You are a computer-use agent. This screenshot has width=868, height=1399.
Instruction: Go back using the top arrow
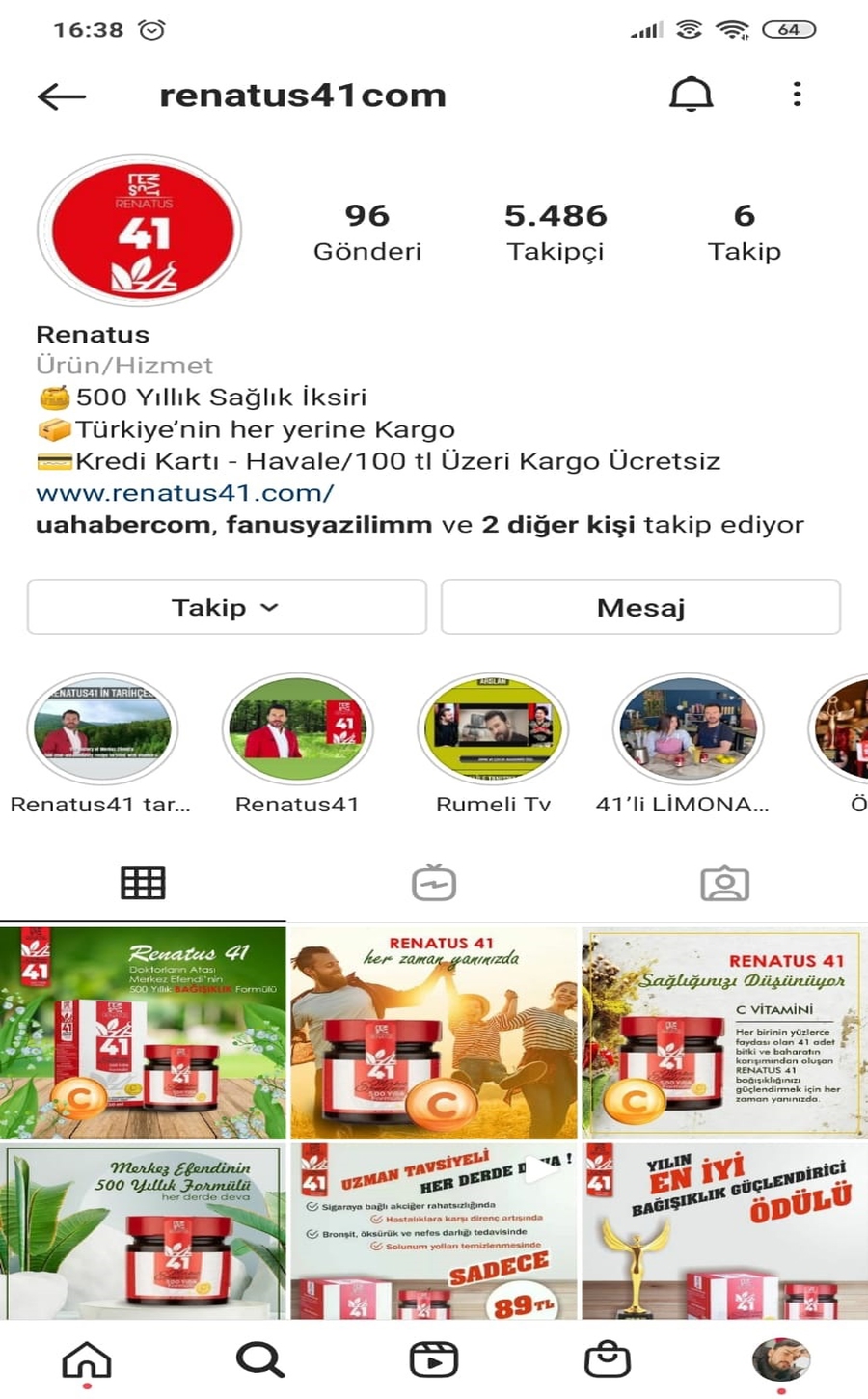(62, 96)
